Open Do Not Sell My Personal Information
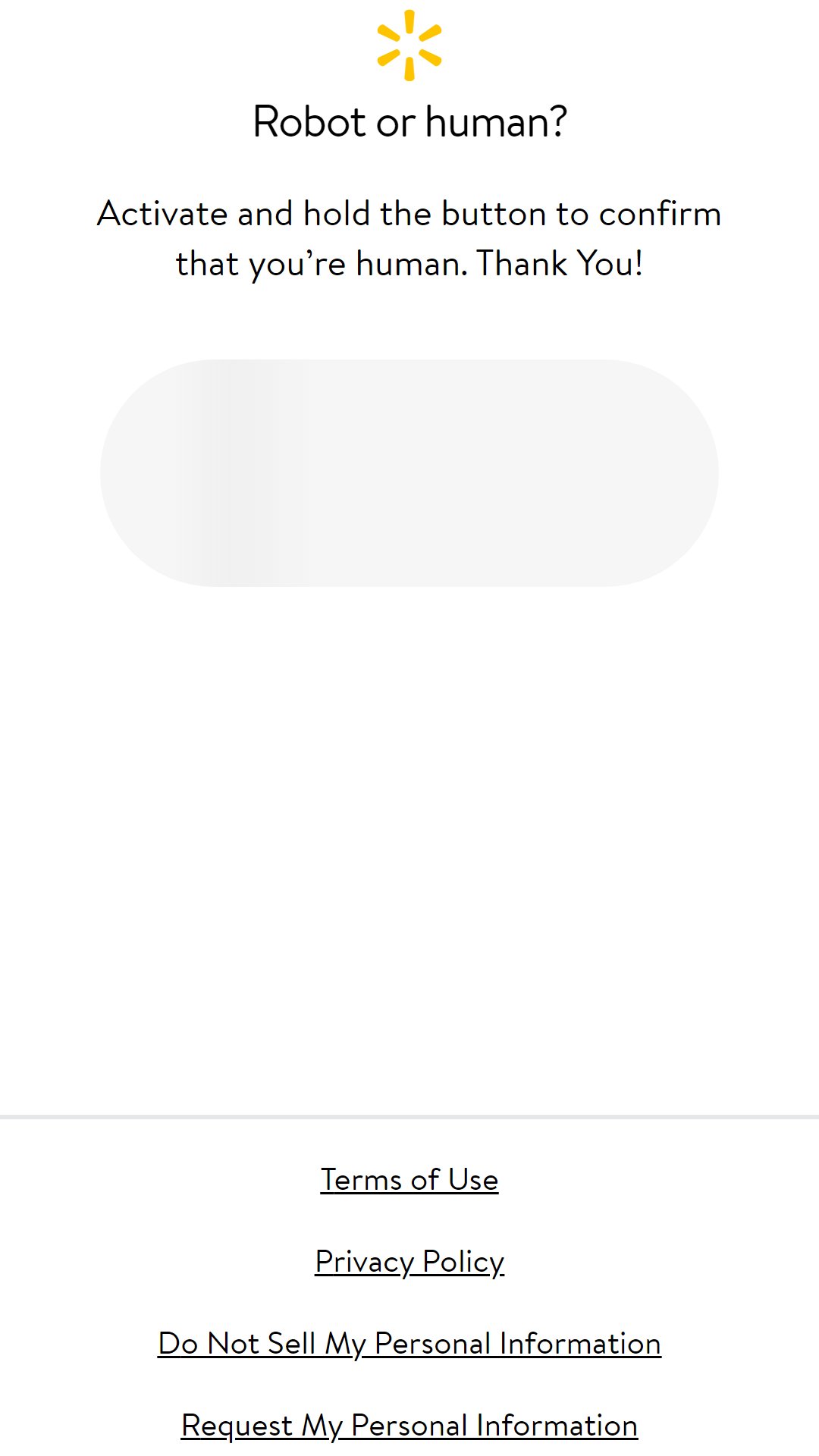 click(409, 1344)
